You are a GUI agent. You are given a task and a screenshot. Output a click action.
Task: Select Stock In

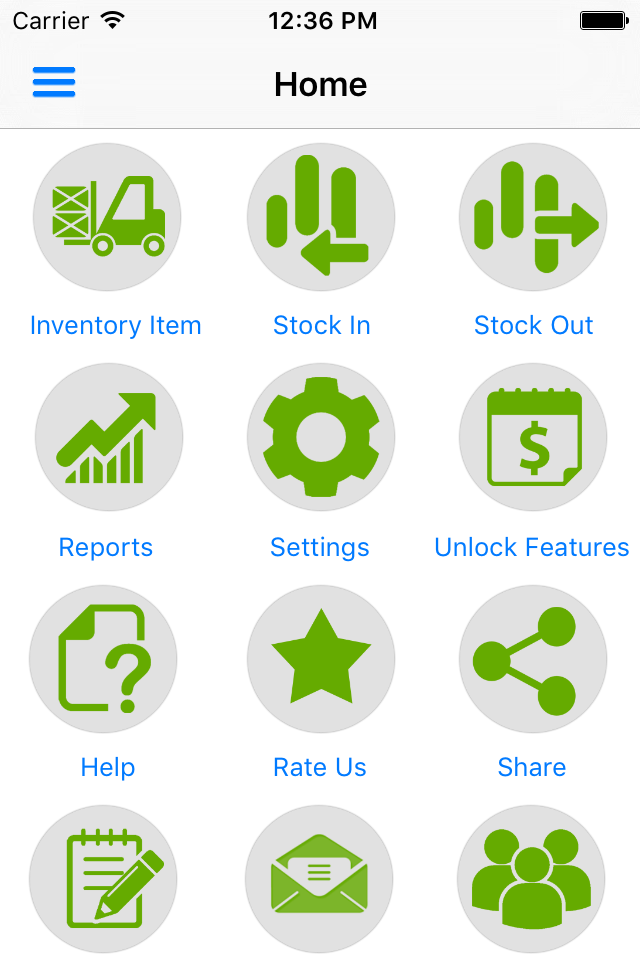coord(321,217)
